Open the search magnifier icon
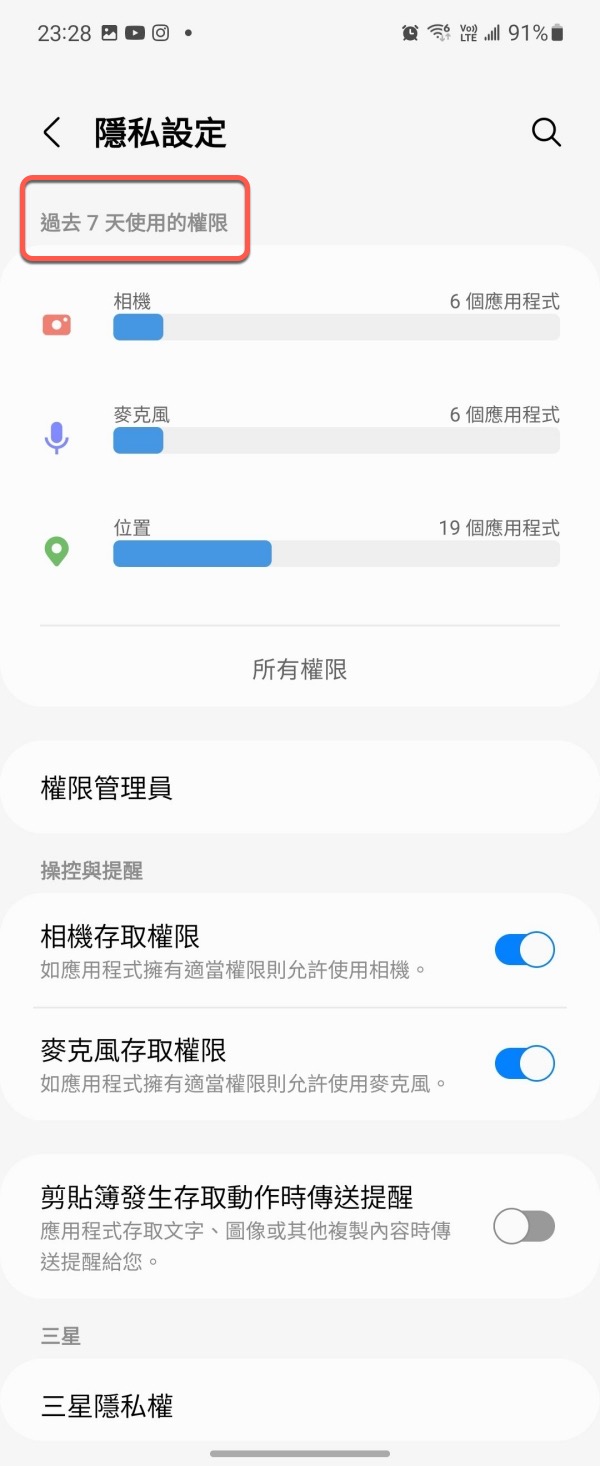Viewport: 600px width, 1466px height. 546,133
